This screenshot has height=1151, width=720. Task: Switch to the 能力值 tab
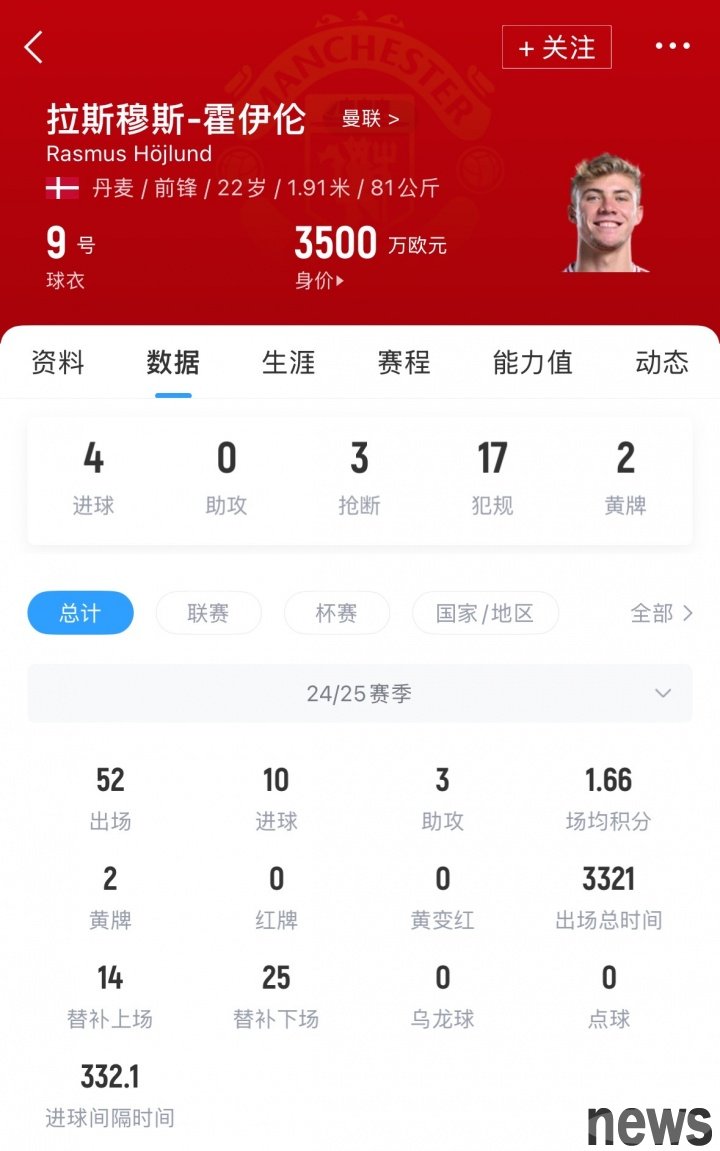(532, 362)
